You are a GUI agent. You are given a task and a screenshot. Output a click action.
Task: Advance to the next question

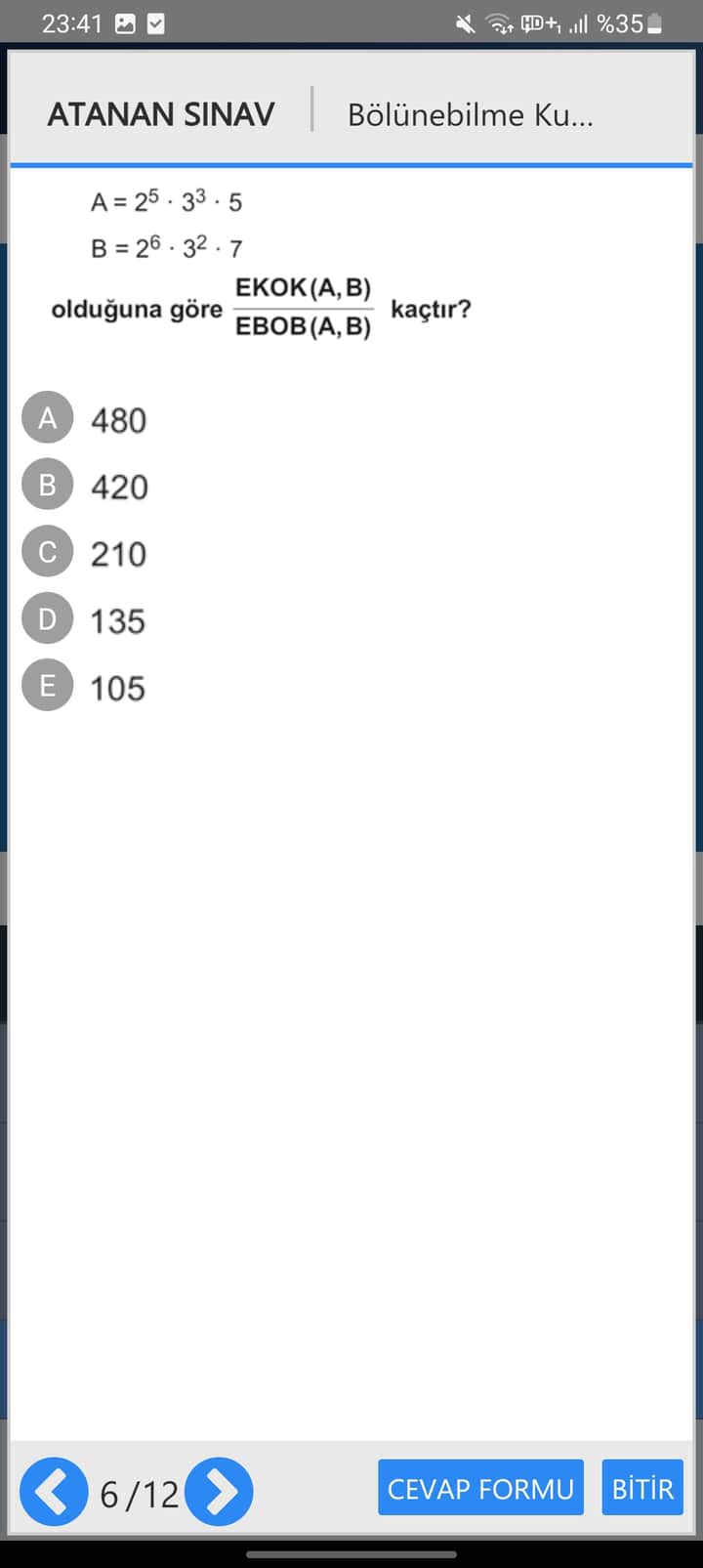(219, 1492)
